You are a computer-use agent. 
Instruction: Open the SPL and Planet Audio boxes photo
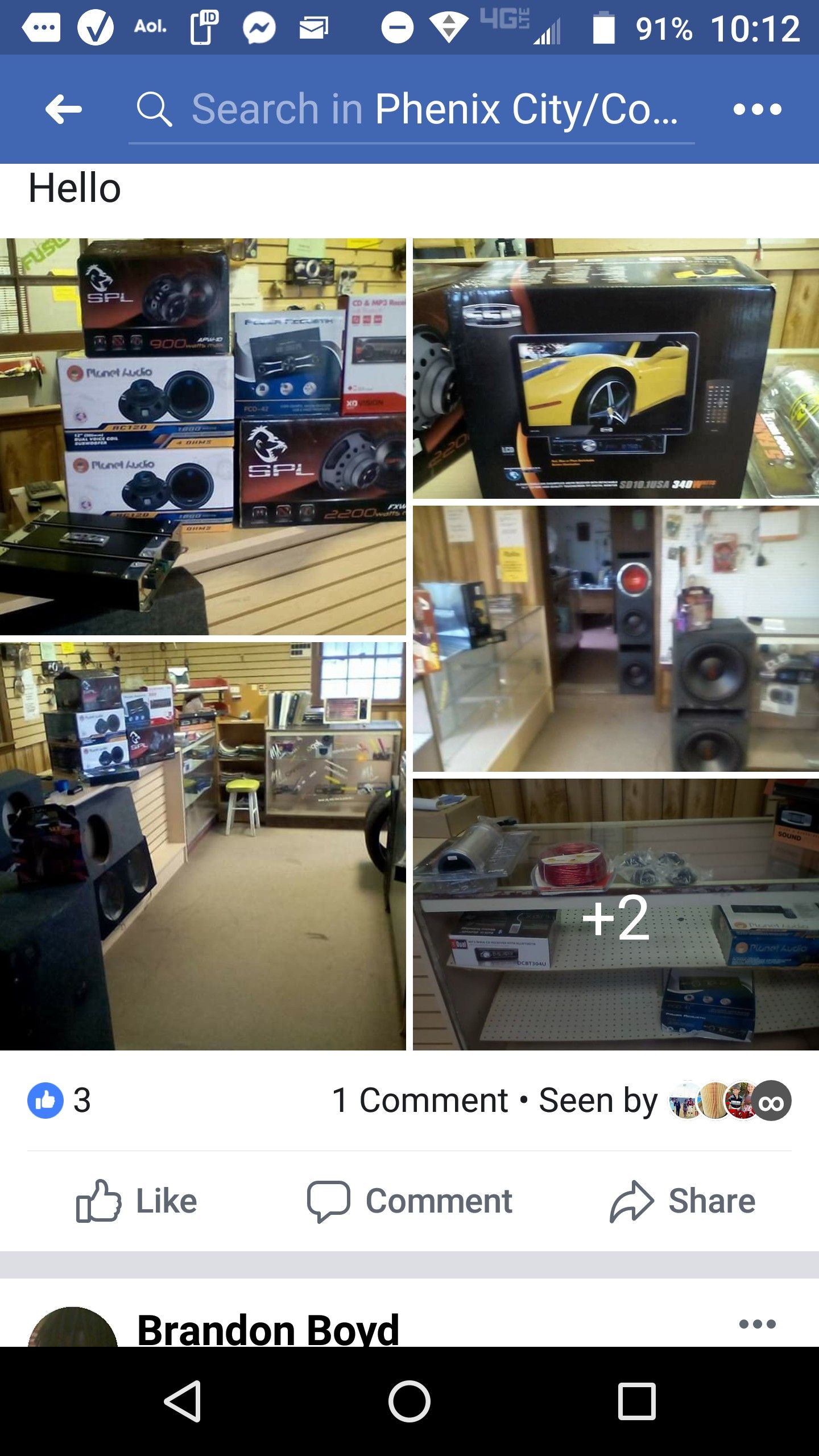[x=202, y=436]
